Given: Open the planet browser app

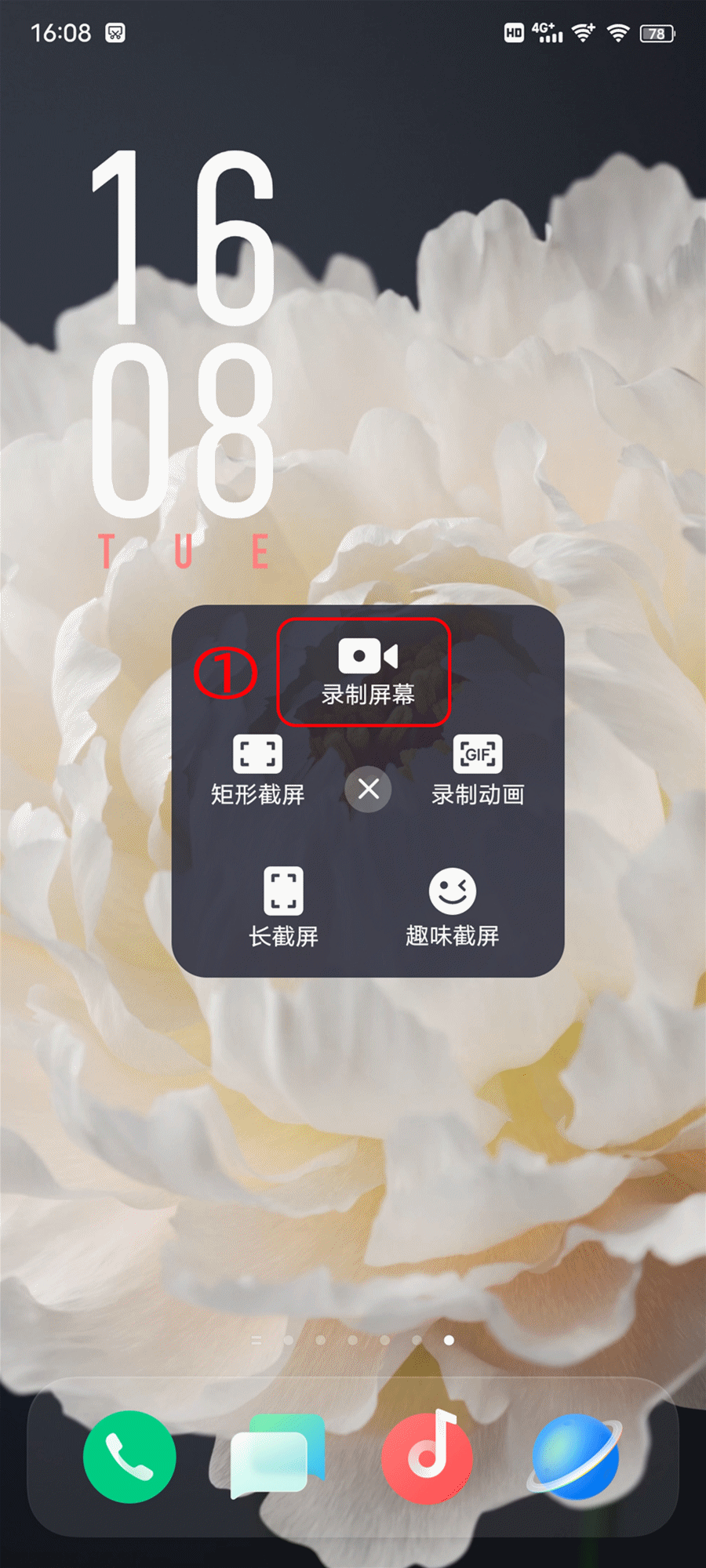Looking at the screenshot, I should (576, 1456).
